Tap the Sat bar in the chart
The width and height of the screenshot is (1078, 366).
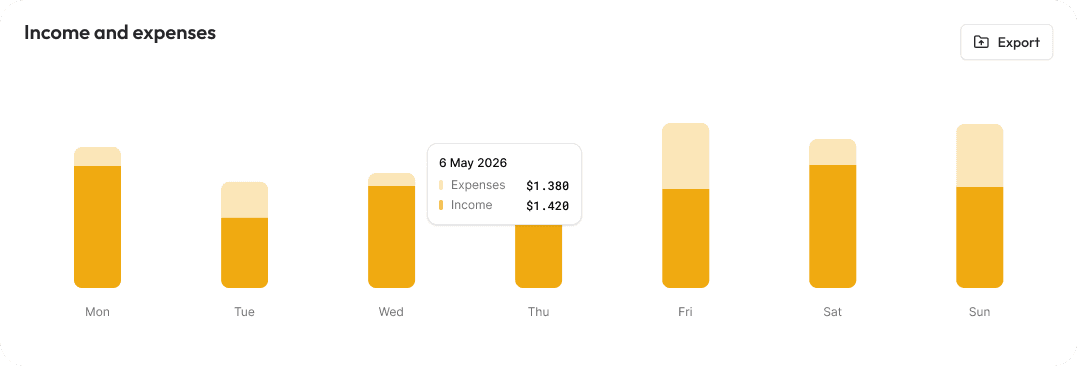pos(833,213)
